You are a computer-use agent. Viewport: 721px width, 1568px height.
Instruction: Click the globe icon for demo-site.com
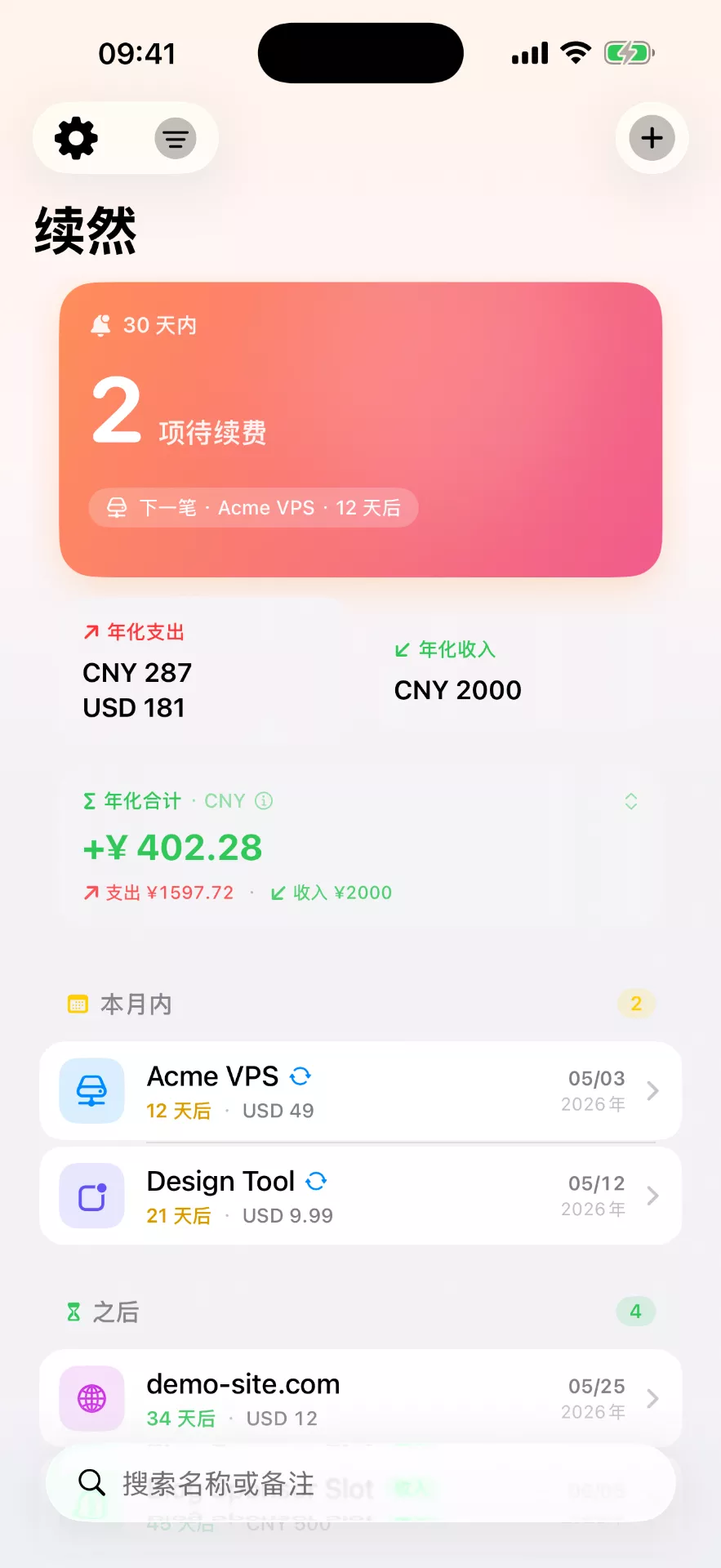point(90,1398)
